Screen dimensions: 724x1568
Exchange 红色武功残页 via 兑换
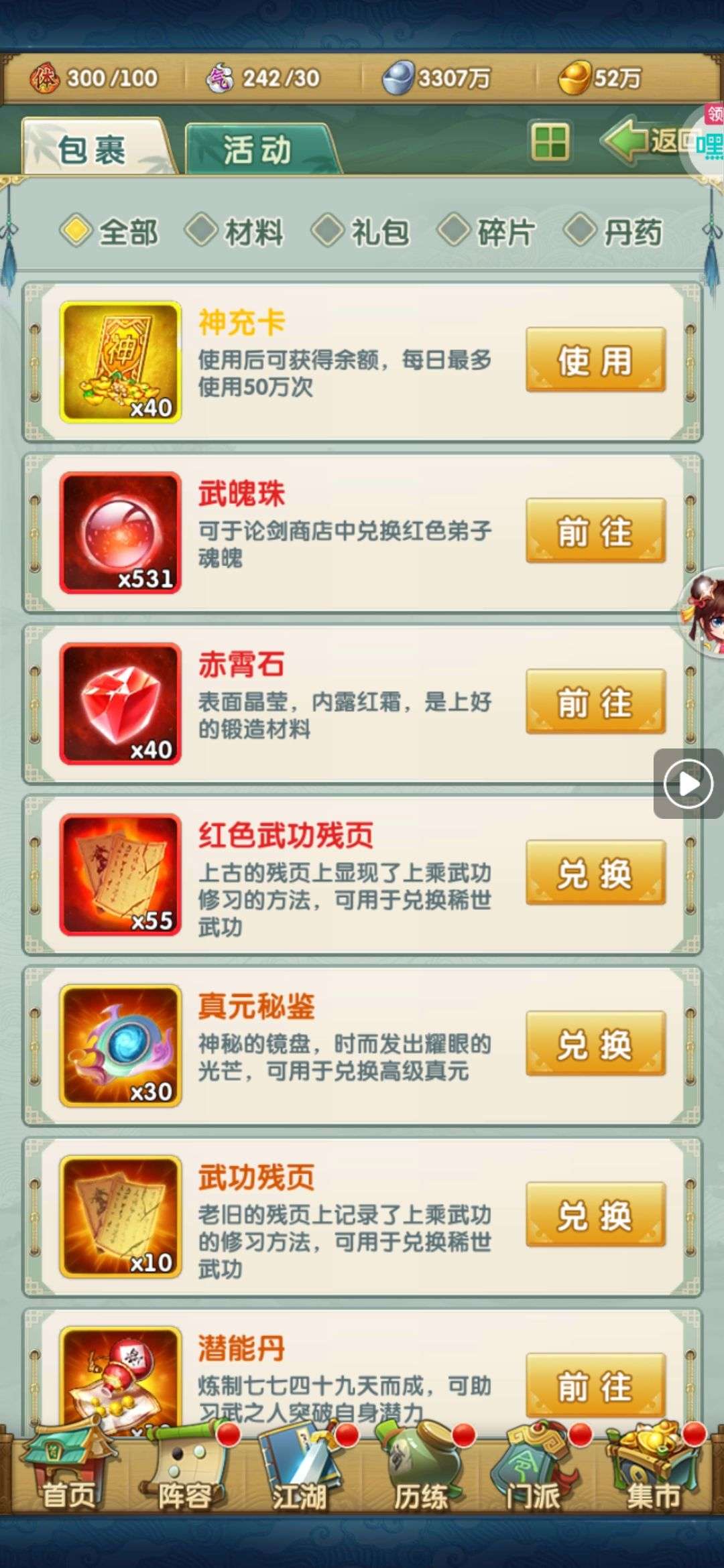pyautogui.click(x=595, y=872)
